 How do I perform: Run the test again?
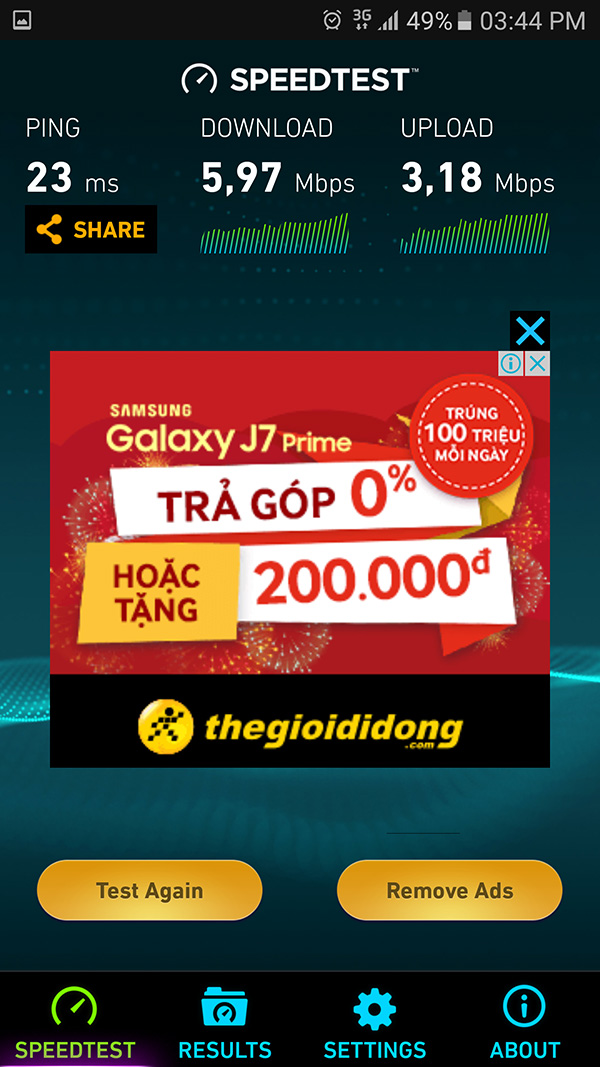click(150, 890)
